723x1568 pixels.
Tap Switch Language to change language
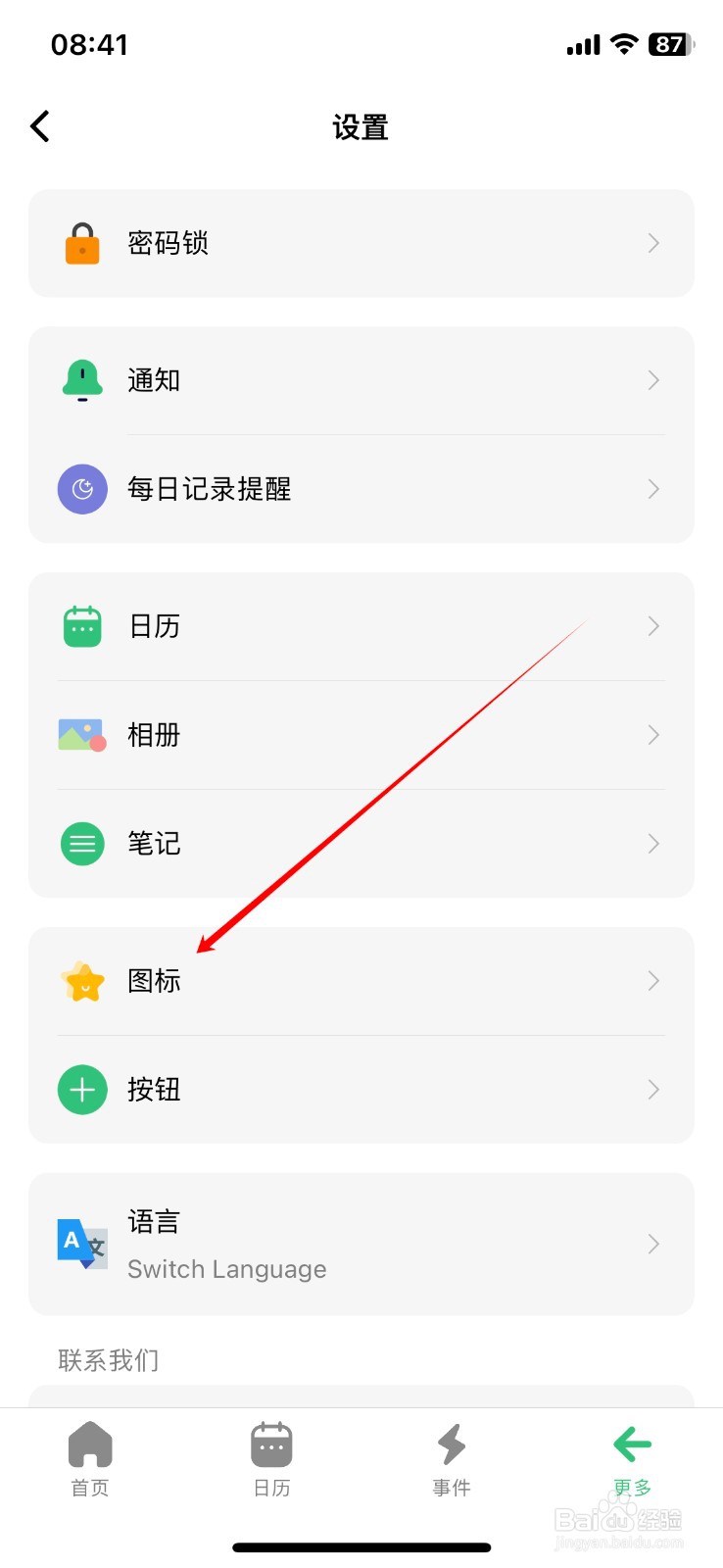tap(227, 1268)
